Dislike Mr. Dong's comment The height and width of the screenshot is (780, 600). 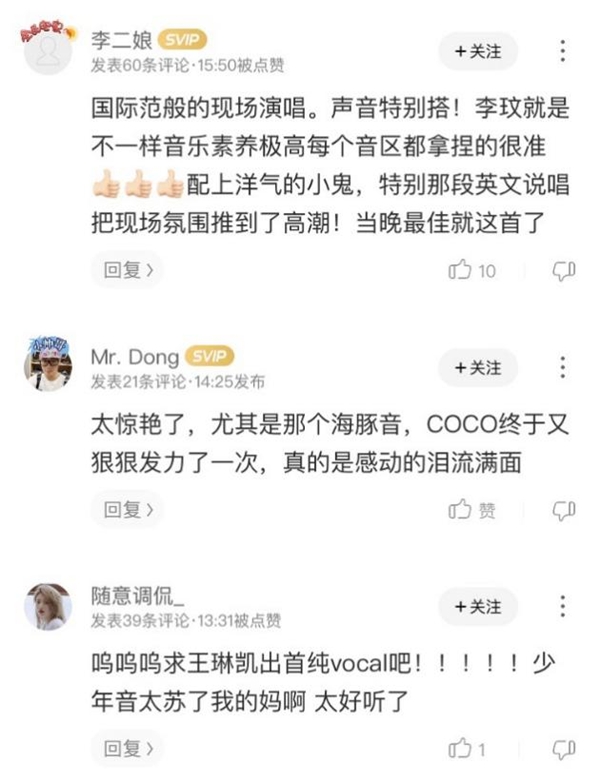(564, 510)
